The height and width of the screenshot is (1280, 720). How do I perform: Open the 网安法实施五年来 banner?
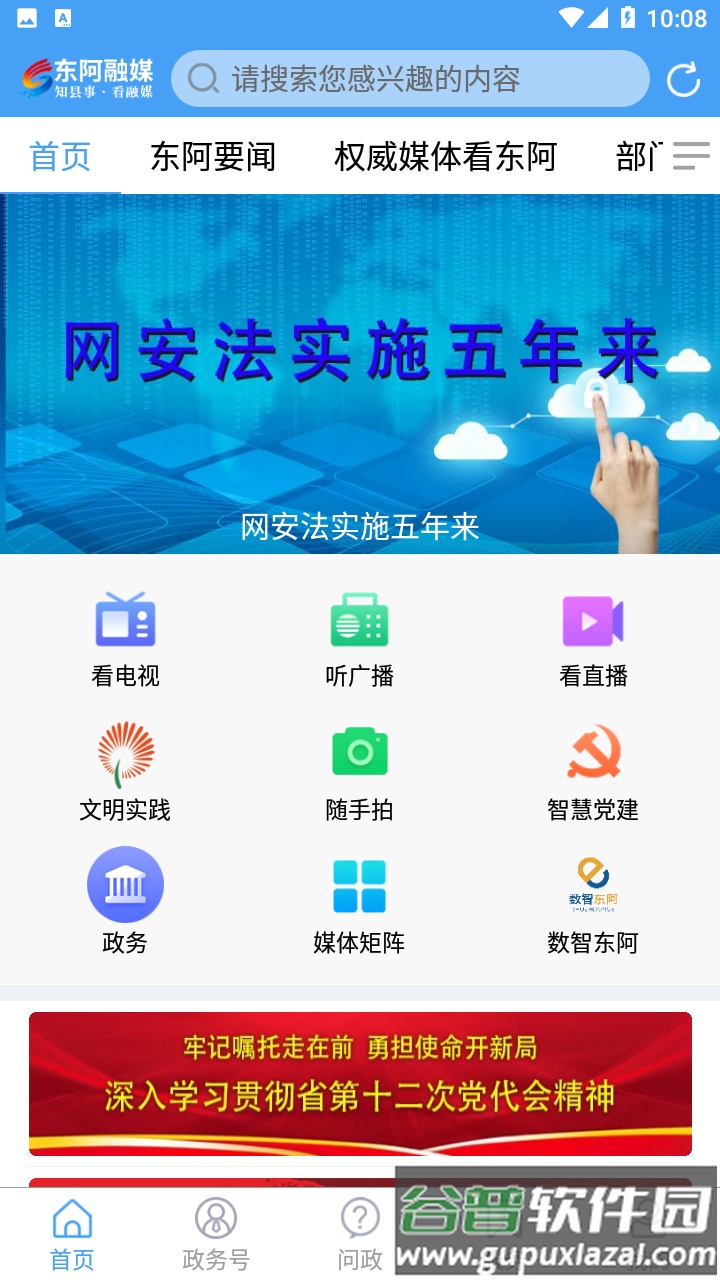tap(360, 373)
